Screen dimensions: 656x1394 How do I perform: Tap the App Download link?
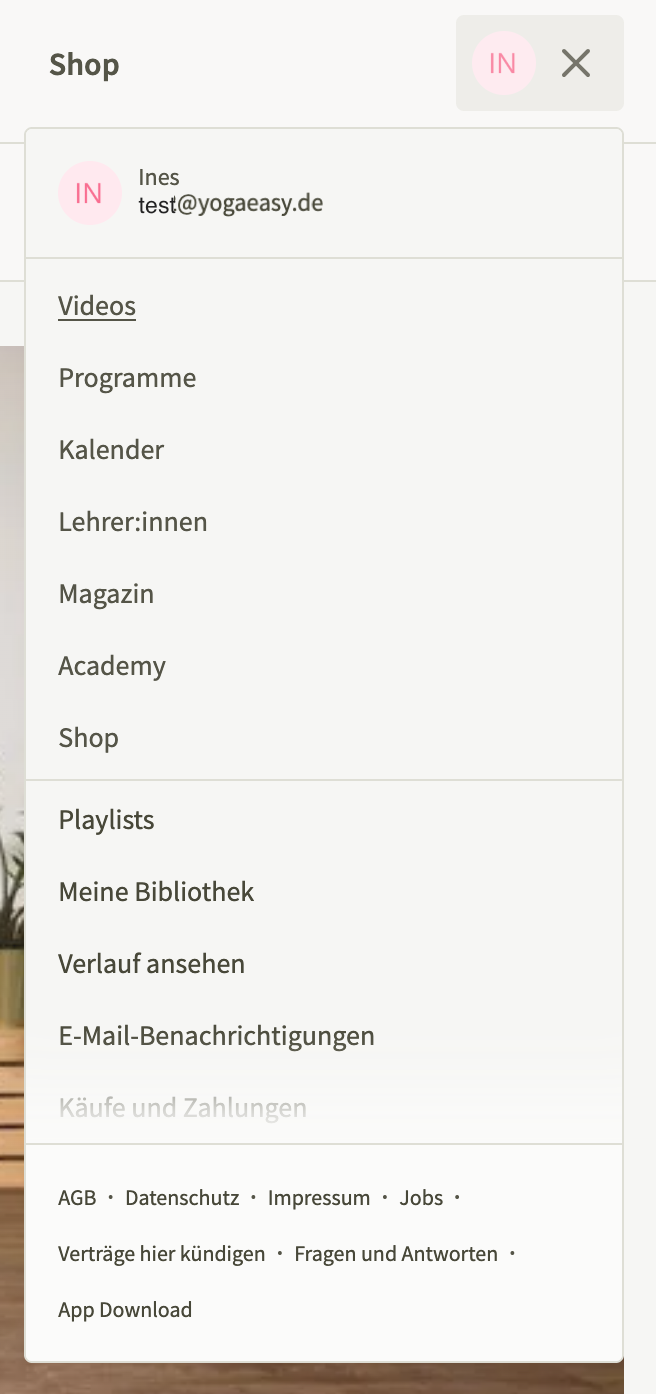[125, 1310]
